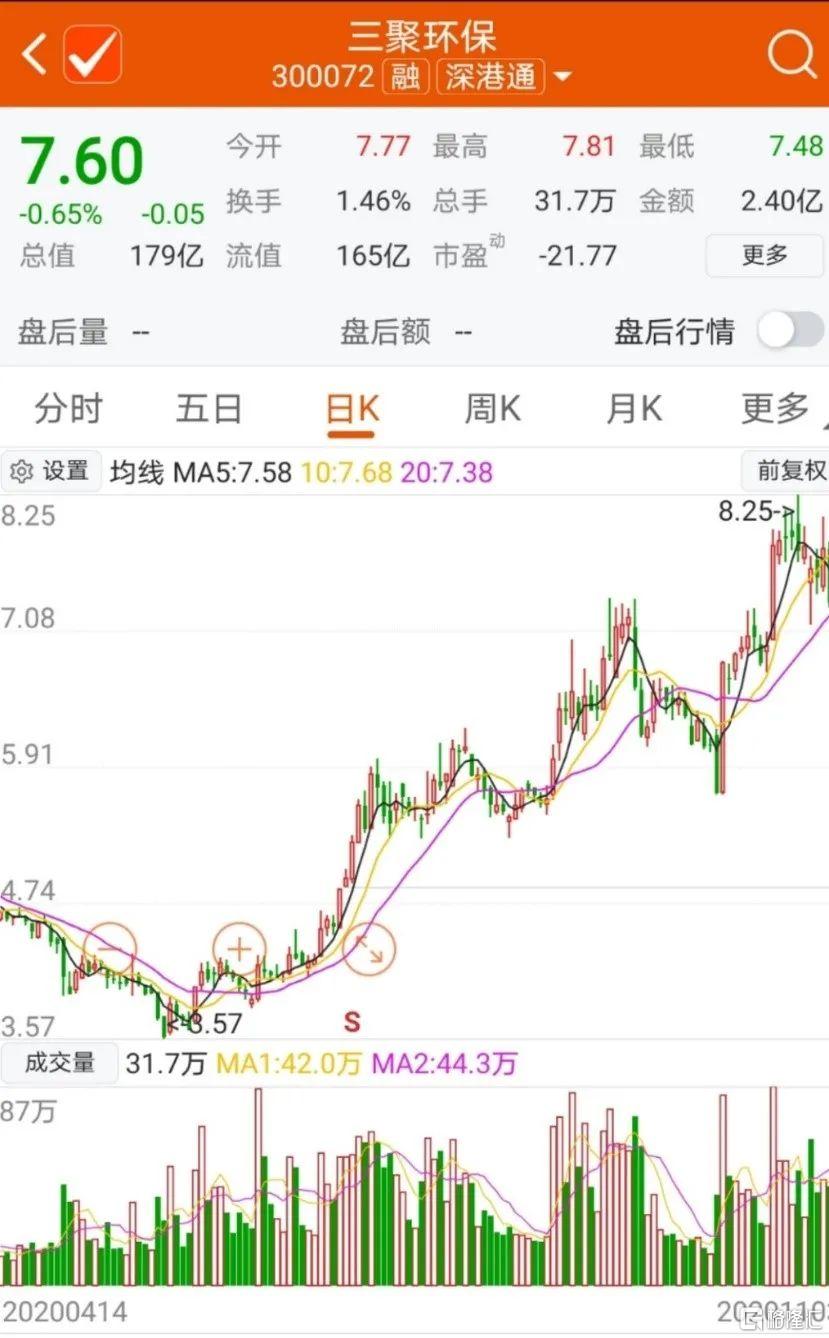
Task: Open the 更多 chart period tab
Action: coord(775,409)
